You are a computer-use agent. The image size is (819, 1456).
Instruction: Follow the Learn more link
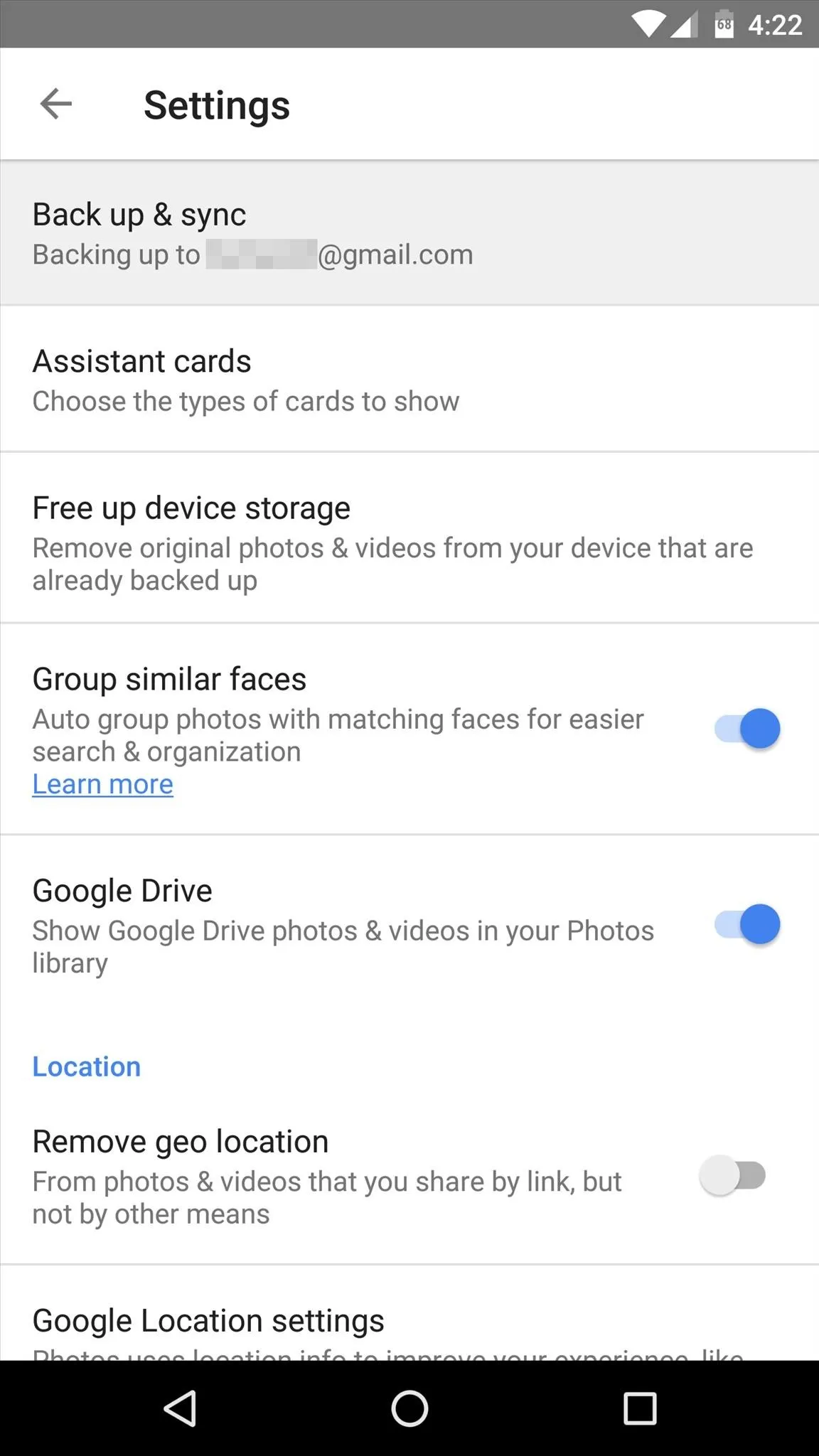[103, 784]
